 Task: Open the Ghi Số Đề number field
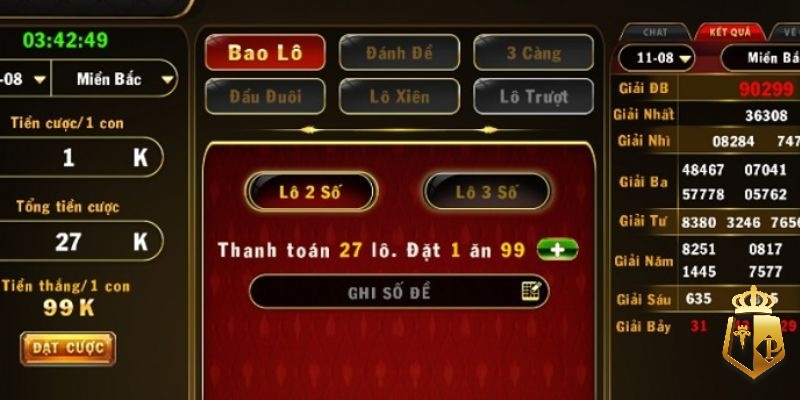(x=399, y=292)
